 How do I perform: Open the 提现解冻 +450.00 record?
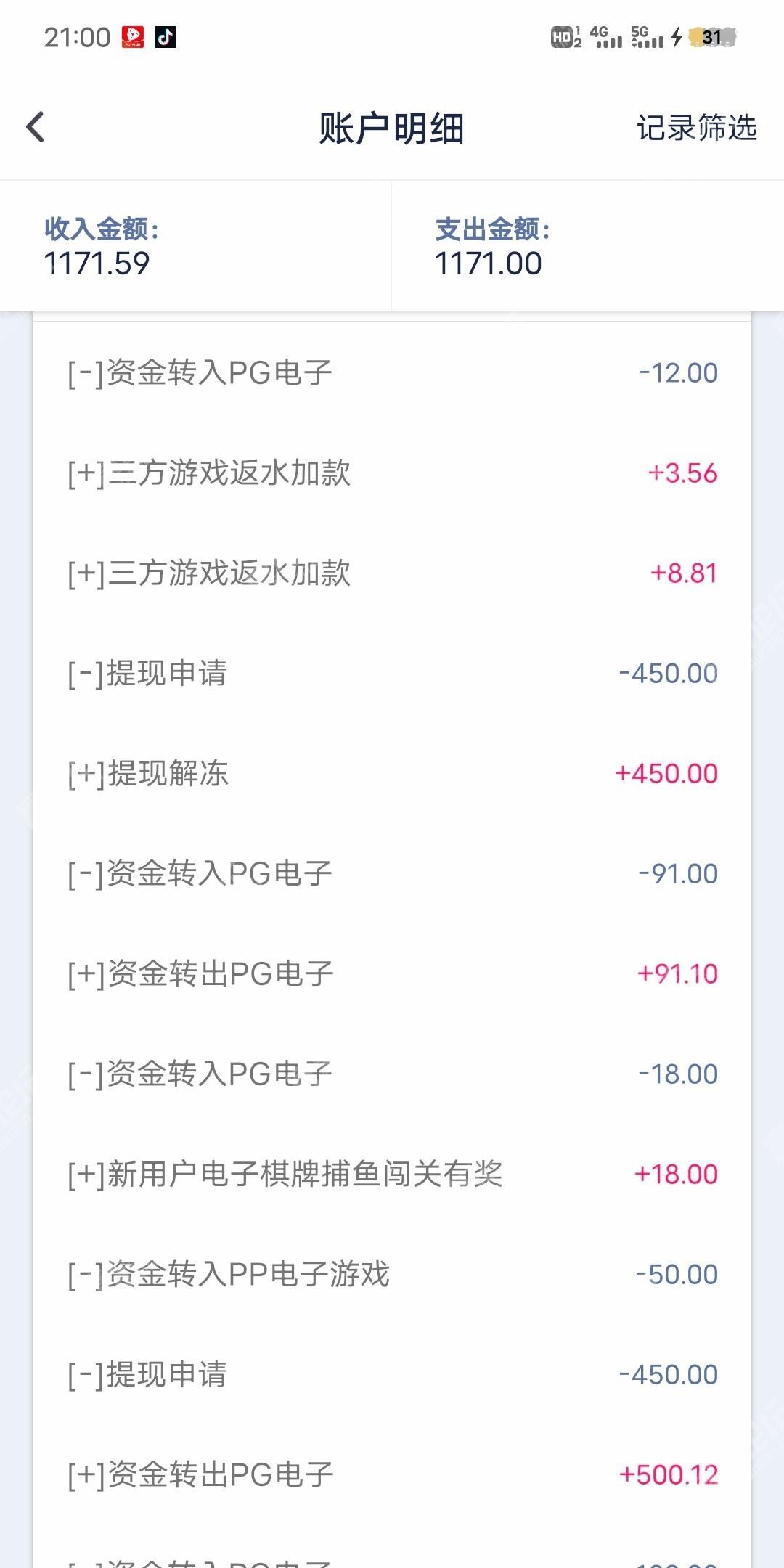tap(392, 773)
